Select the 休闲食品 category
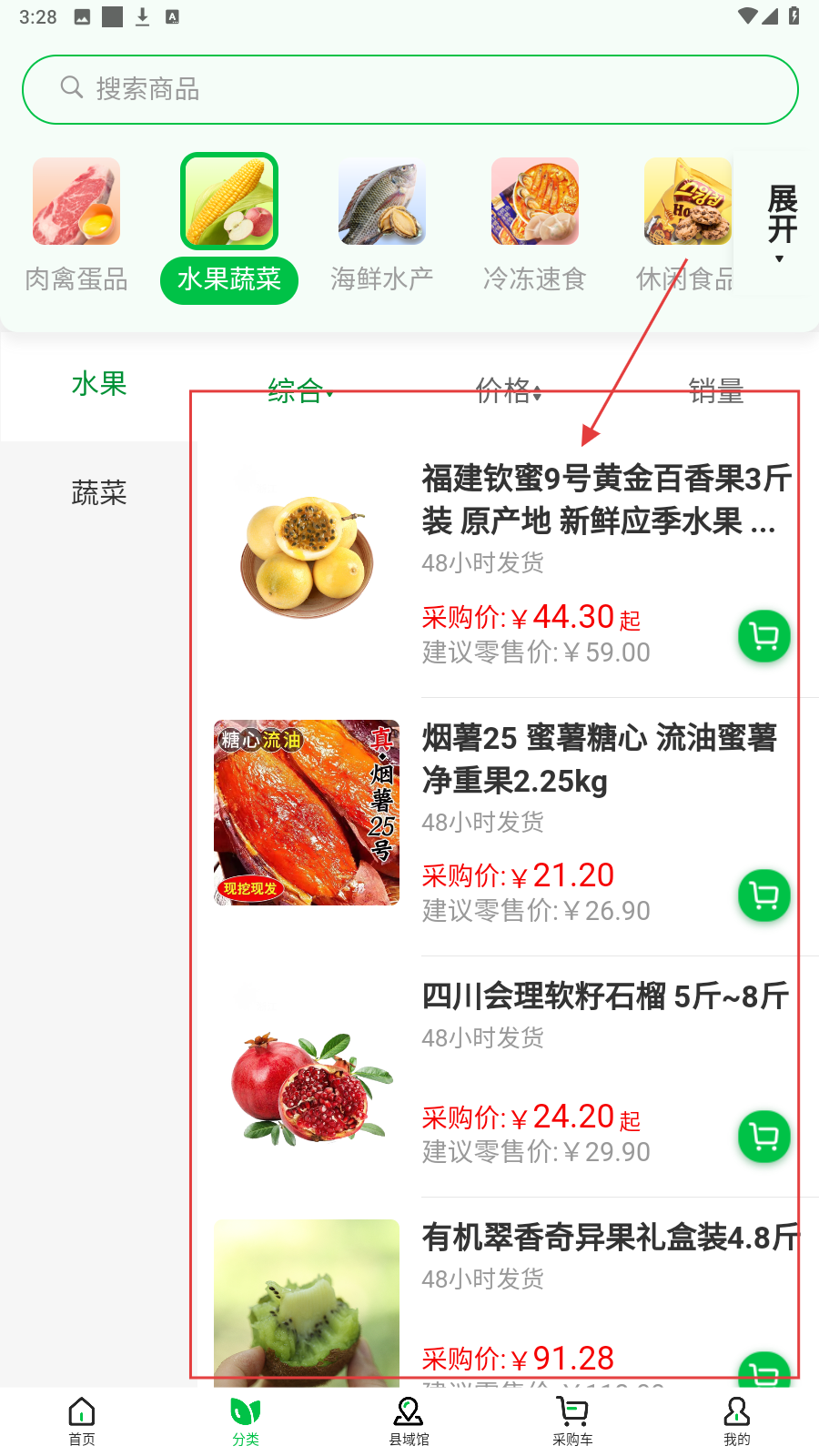819x1456 pixels. [x=684, y=225]
